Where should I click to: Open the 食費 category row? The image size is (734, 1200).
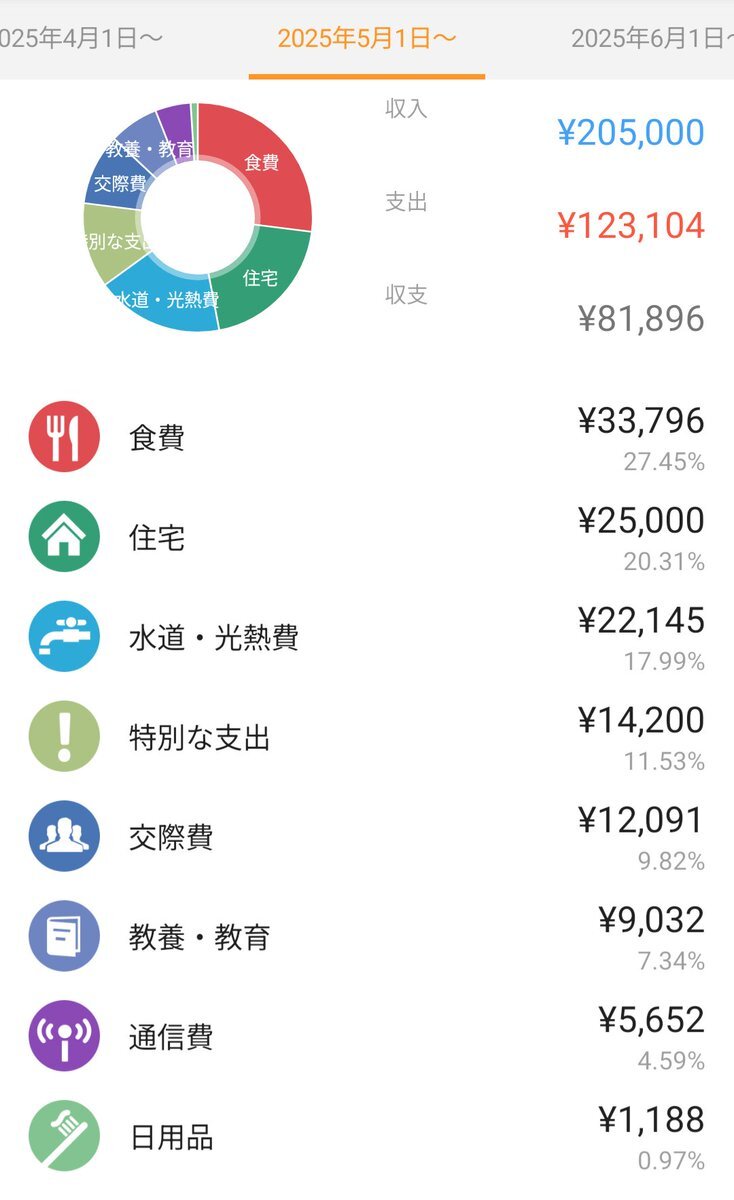point(367,437)
